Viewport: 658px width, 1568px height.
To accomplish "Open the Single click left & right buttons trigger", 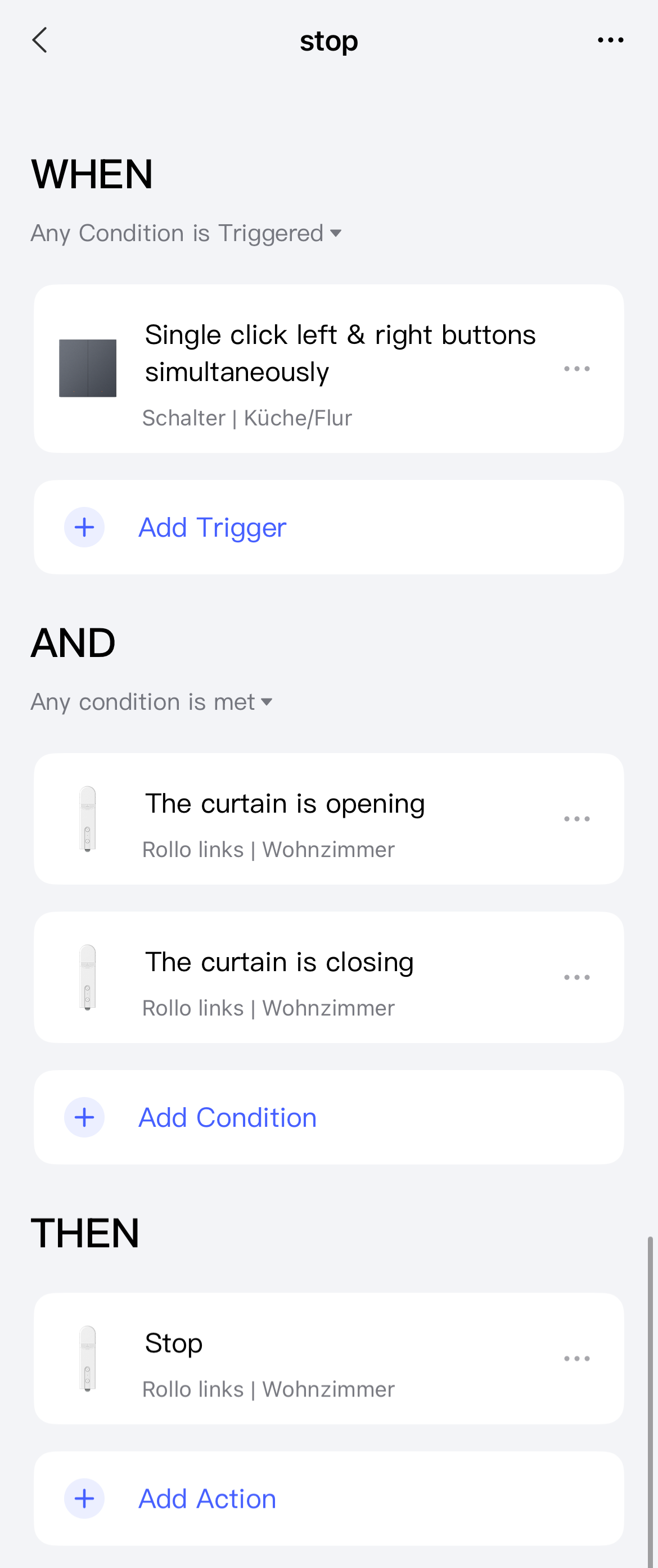I will (x=328, y=369).
